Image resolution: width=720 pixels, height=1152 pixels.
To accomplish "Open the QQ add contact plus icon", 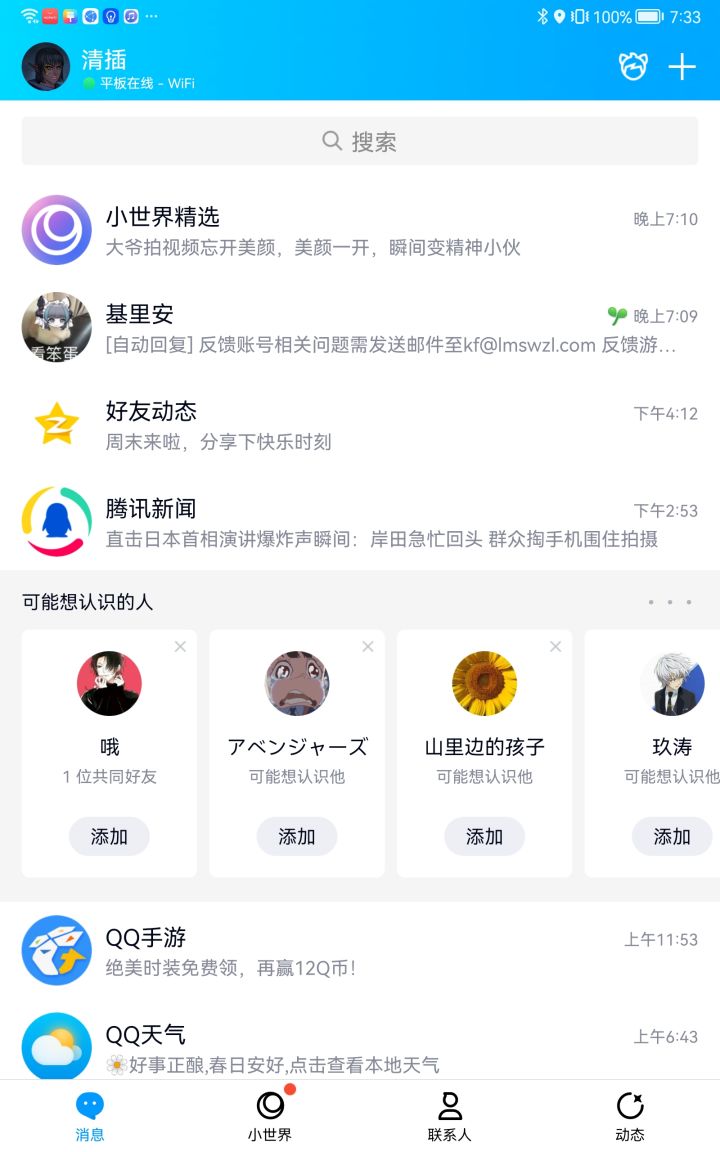I will [x=683, y=66].
